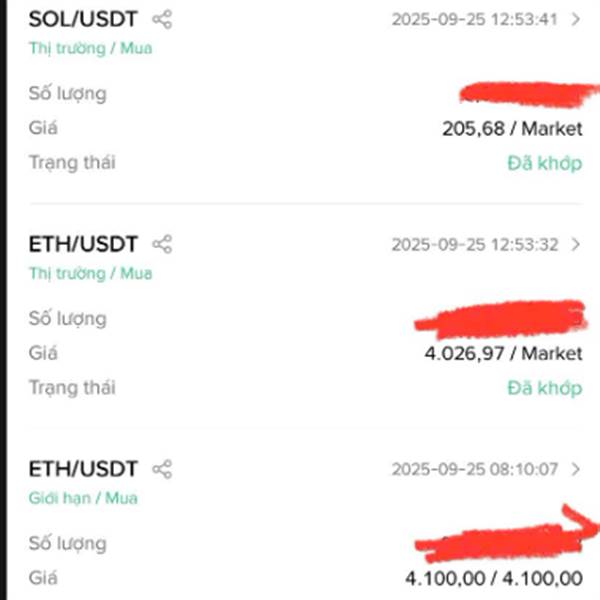This screenshot has height=600, width=600.
Task: Open ETH/USDT market order details from 12:53:32
Action: tap(575, 244)
